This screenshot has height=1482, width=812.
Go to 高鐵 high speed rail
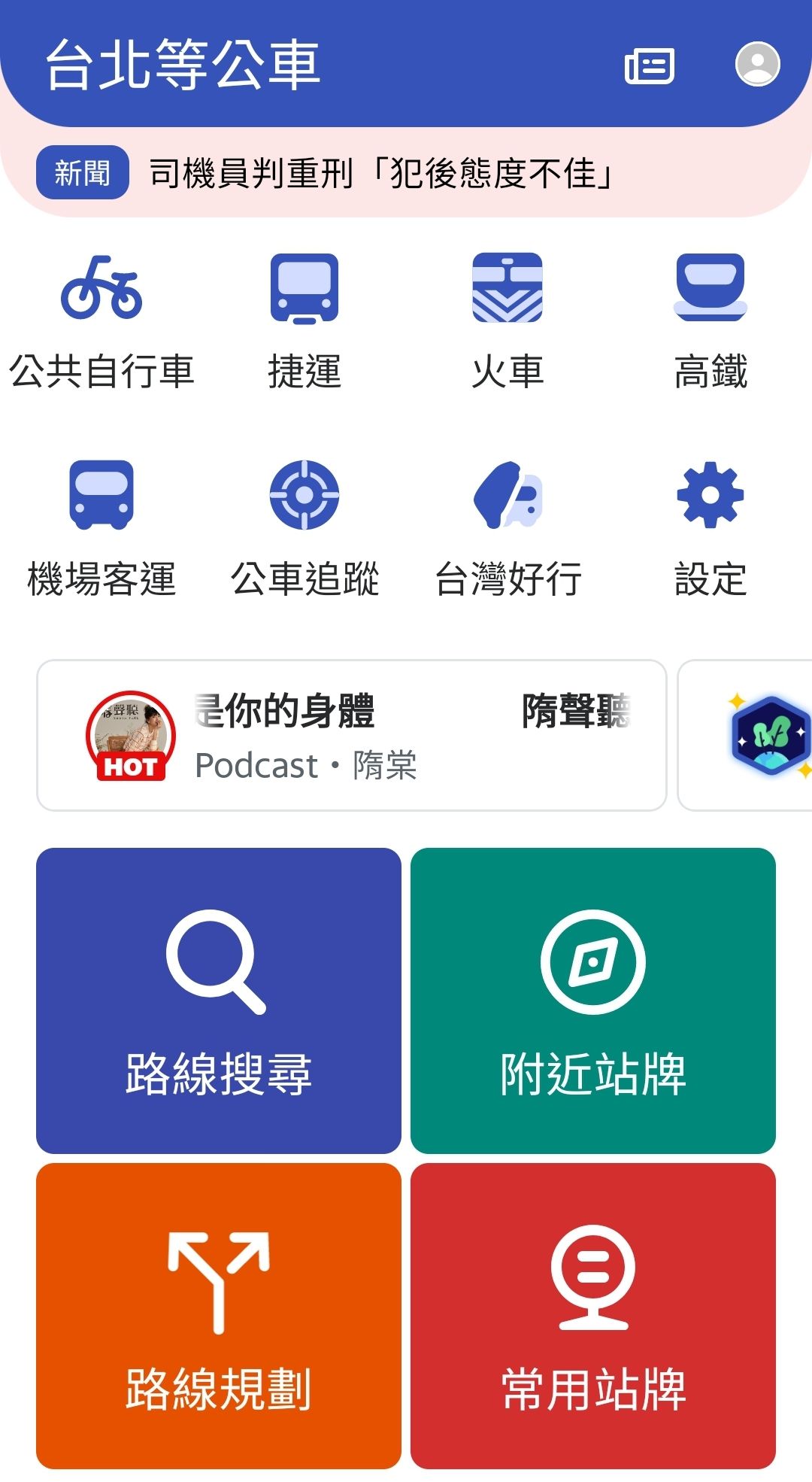(x=710, y=321)
